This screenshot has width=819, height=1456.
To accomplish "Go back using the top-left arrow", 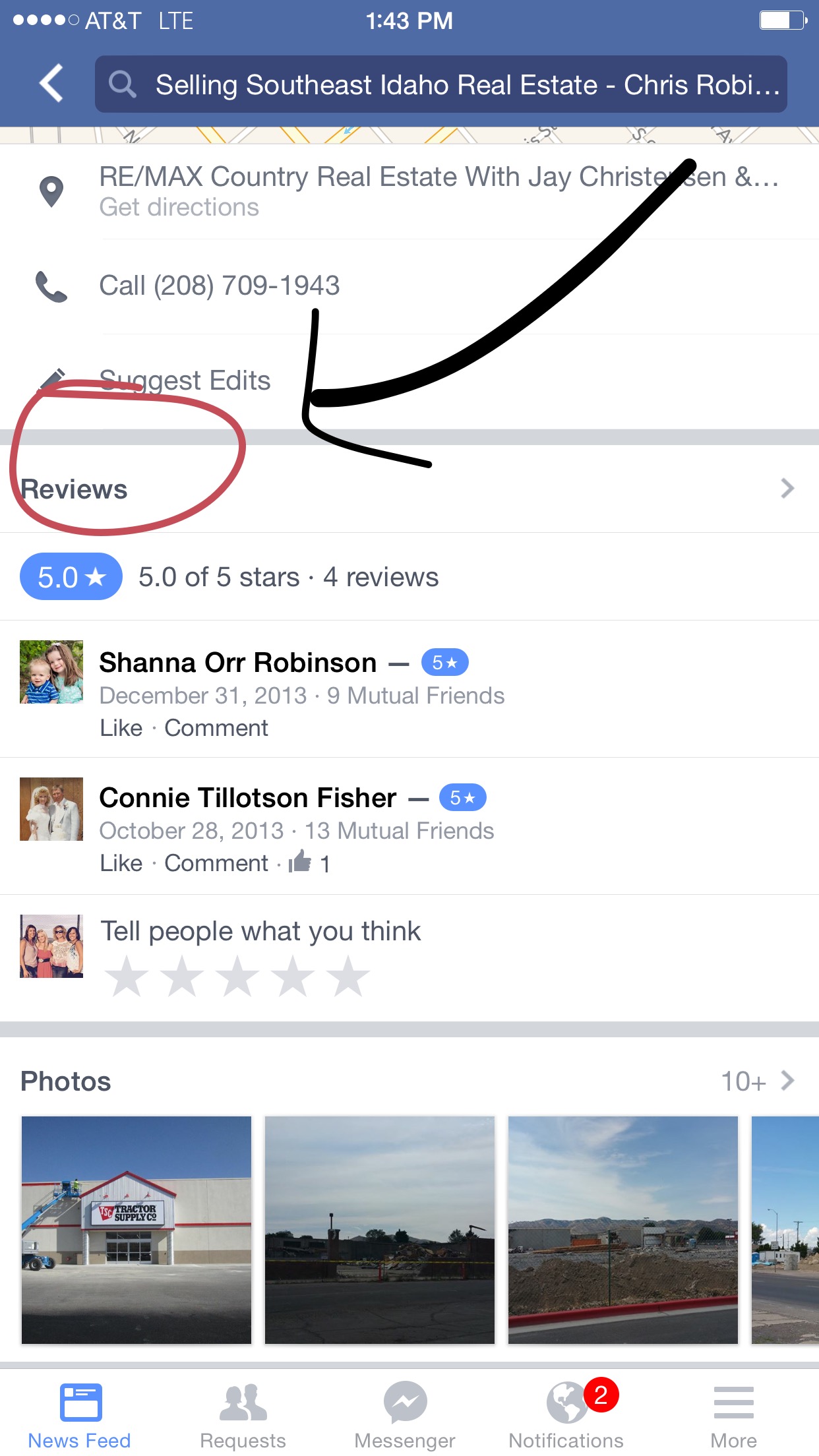I will click(51, 84).
